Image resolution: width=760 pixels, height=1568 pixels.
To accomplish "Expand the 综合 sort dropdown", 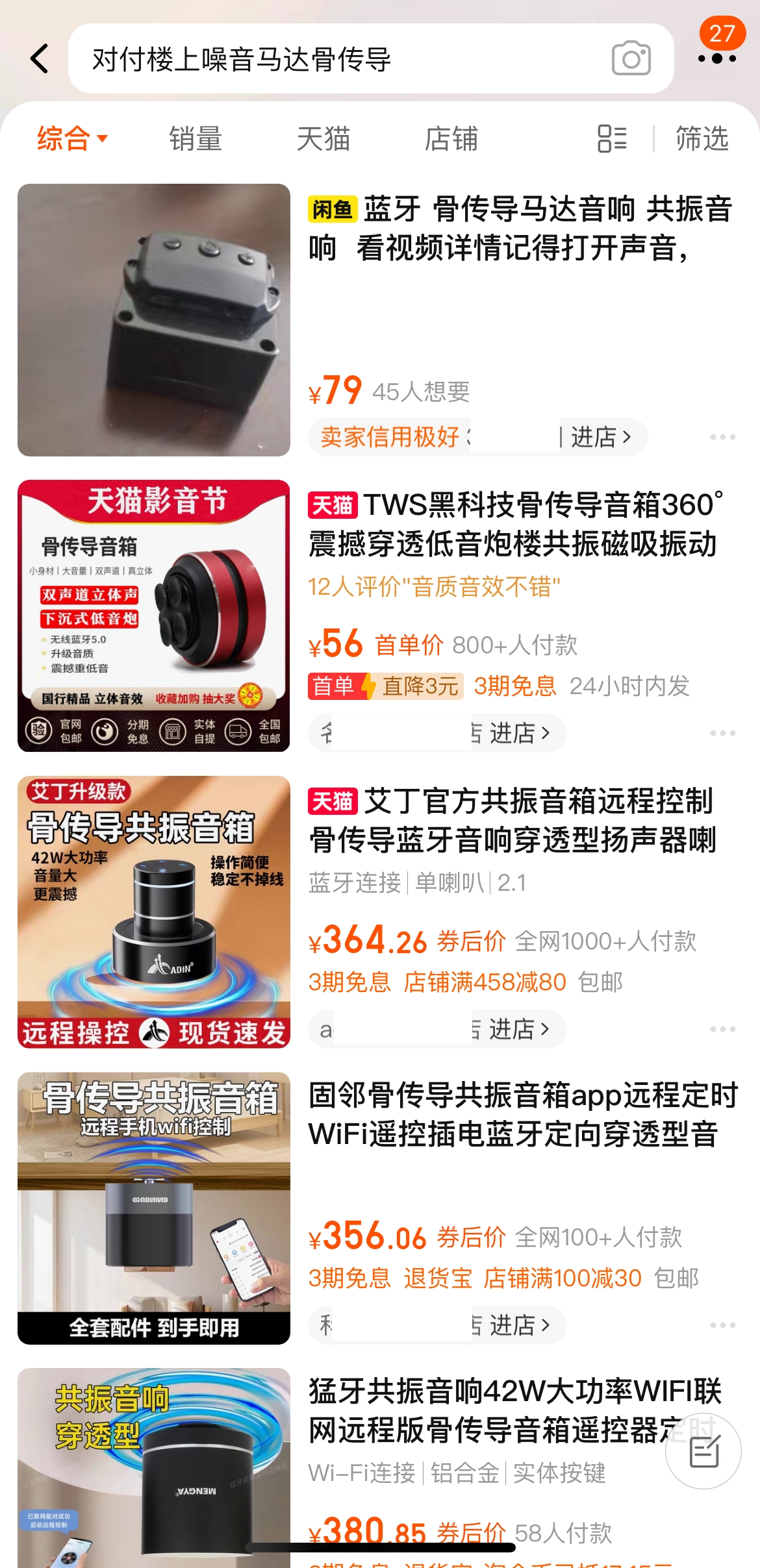I will tap(72, 138).
